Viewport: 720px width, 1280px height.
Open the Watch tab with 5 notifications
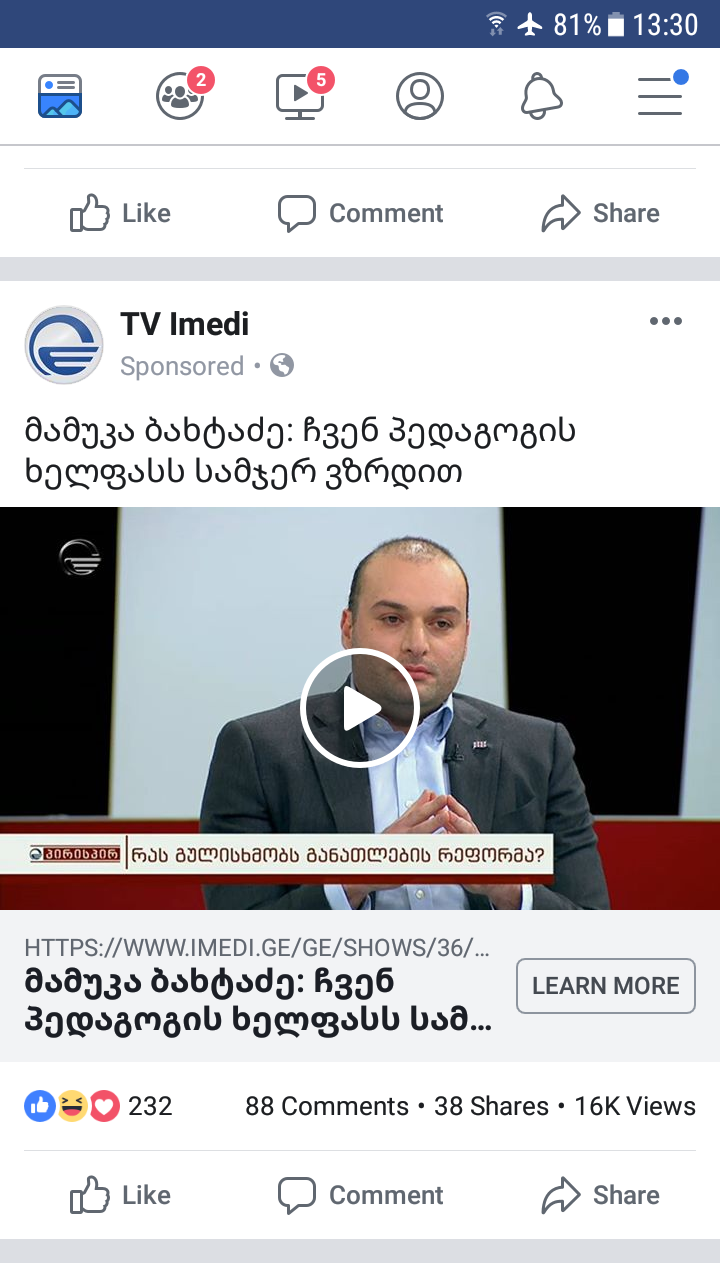coord(300,95)
